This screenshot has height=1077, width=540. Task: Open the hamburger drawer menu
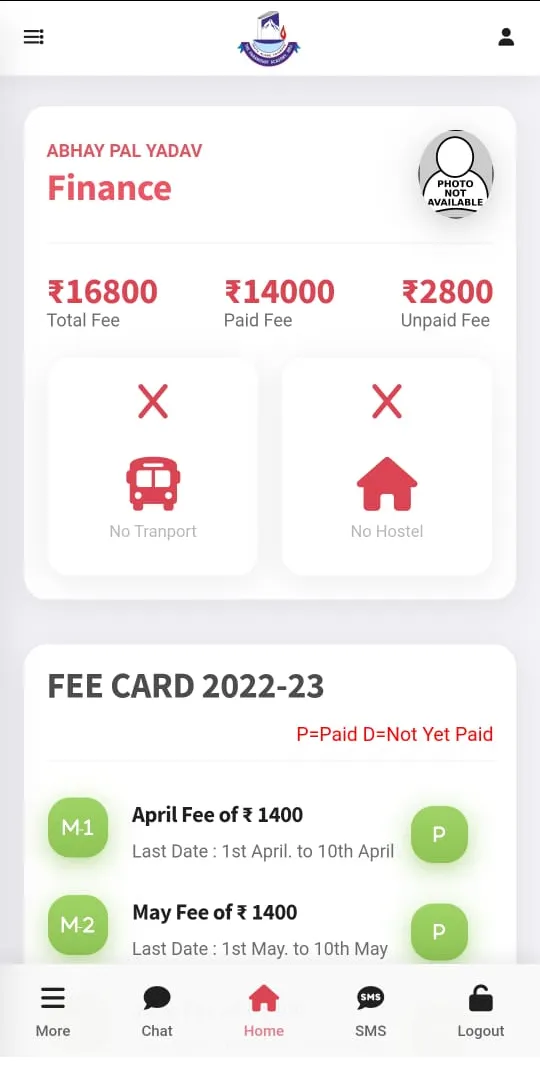point(34,37)
